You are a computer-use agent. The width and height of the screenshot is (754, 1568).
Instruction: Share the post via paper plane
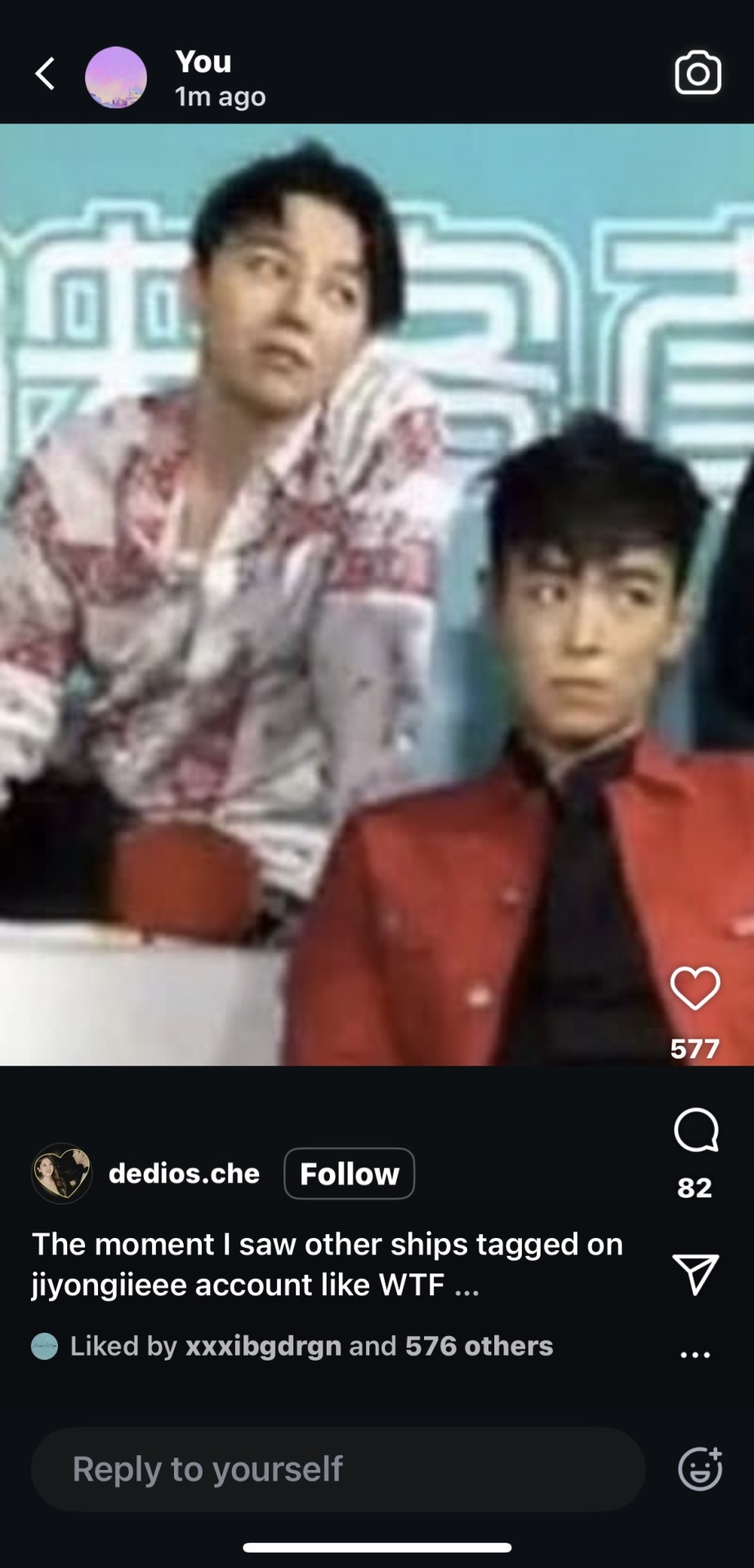pos(695,1274)
